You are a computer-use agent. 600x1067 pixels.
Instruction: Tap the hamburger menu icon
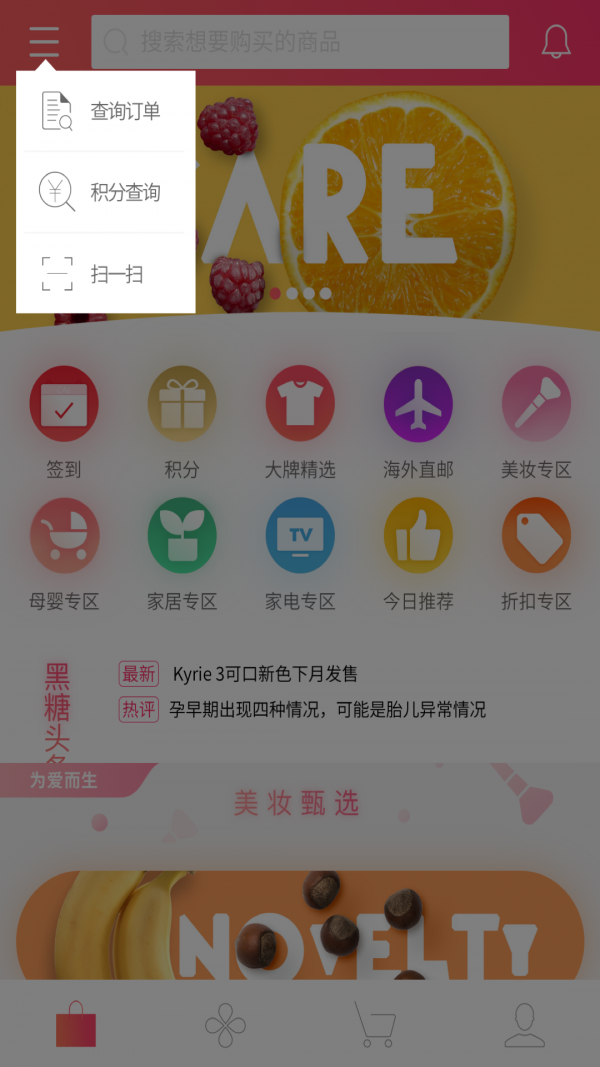point(44,42)
